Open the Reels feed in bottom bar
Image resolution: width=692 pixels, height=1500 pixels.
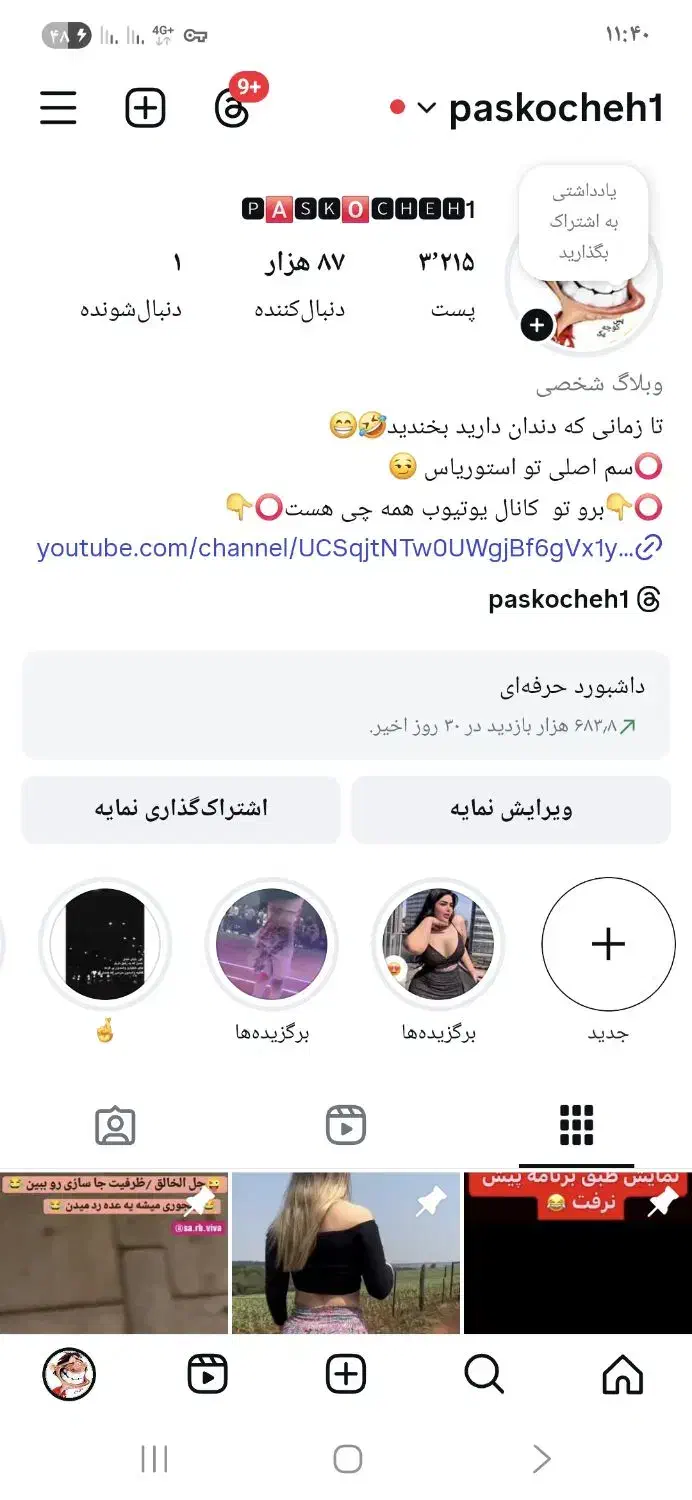207,1376
